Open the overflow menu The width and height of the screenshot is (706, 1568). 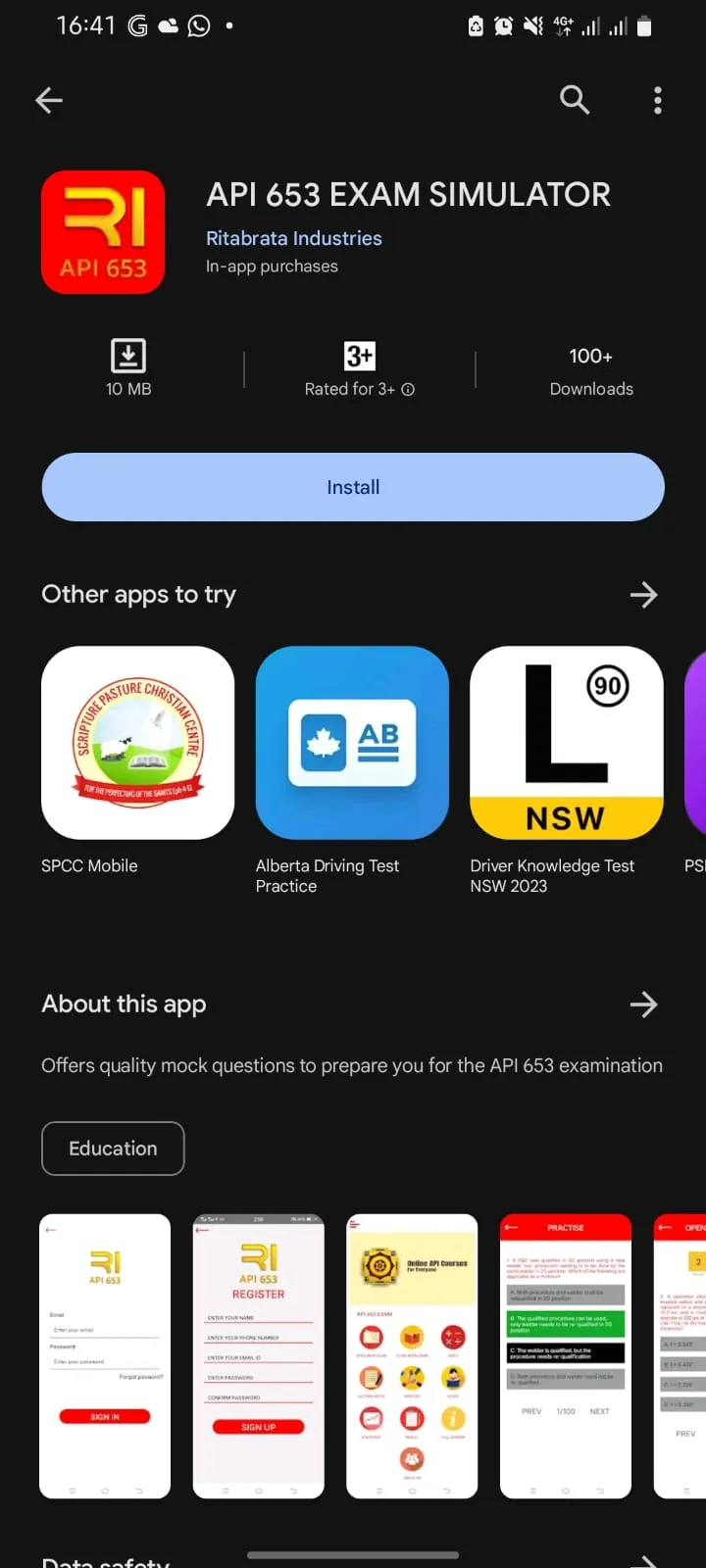click(x=658, y=100)
